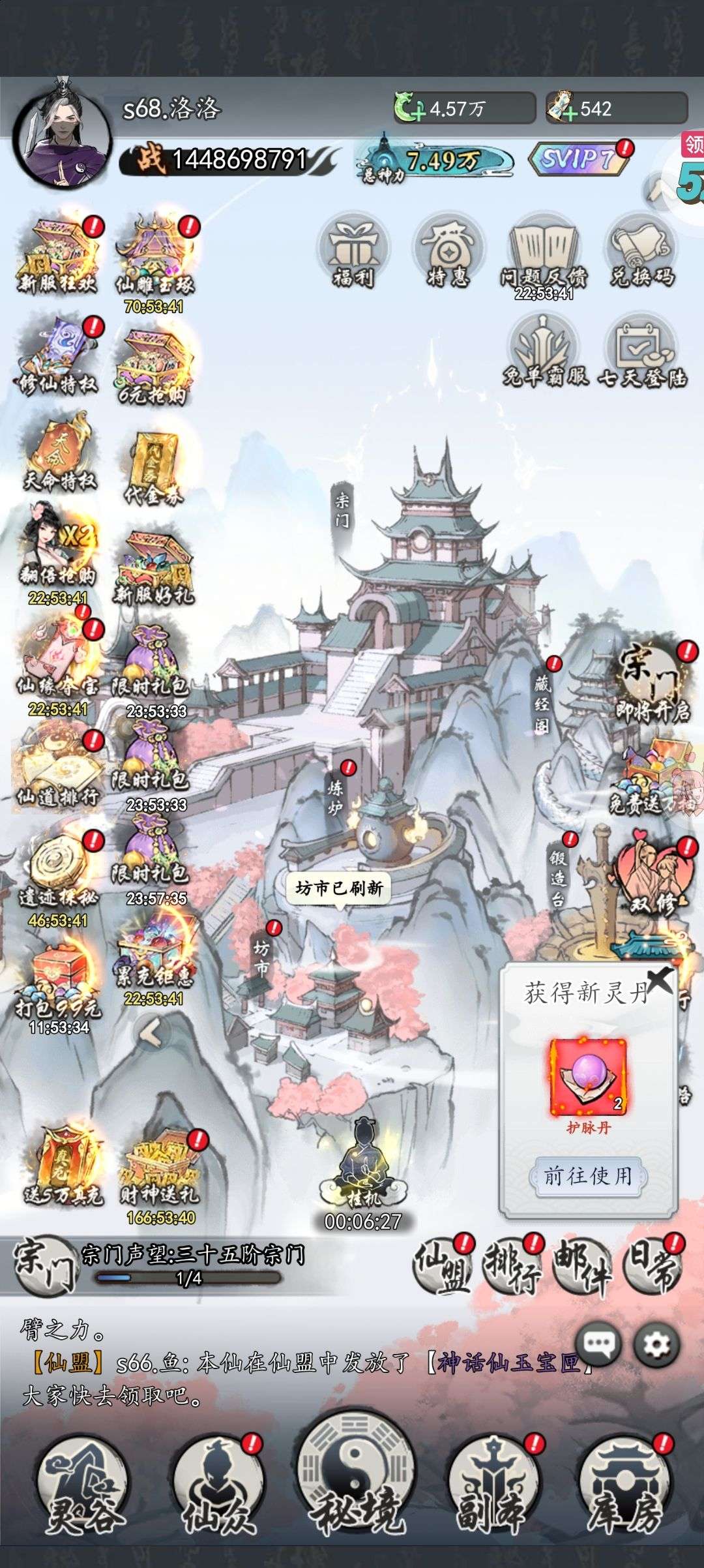Close the 获得新灵丹 popup
Image resolution: width=704 pixels, height=1568 pixels.
662,979
